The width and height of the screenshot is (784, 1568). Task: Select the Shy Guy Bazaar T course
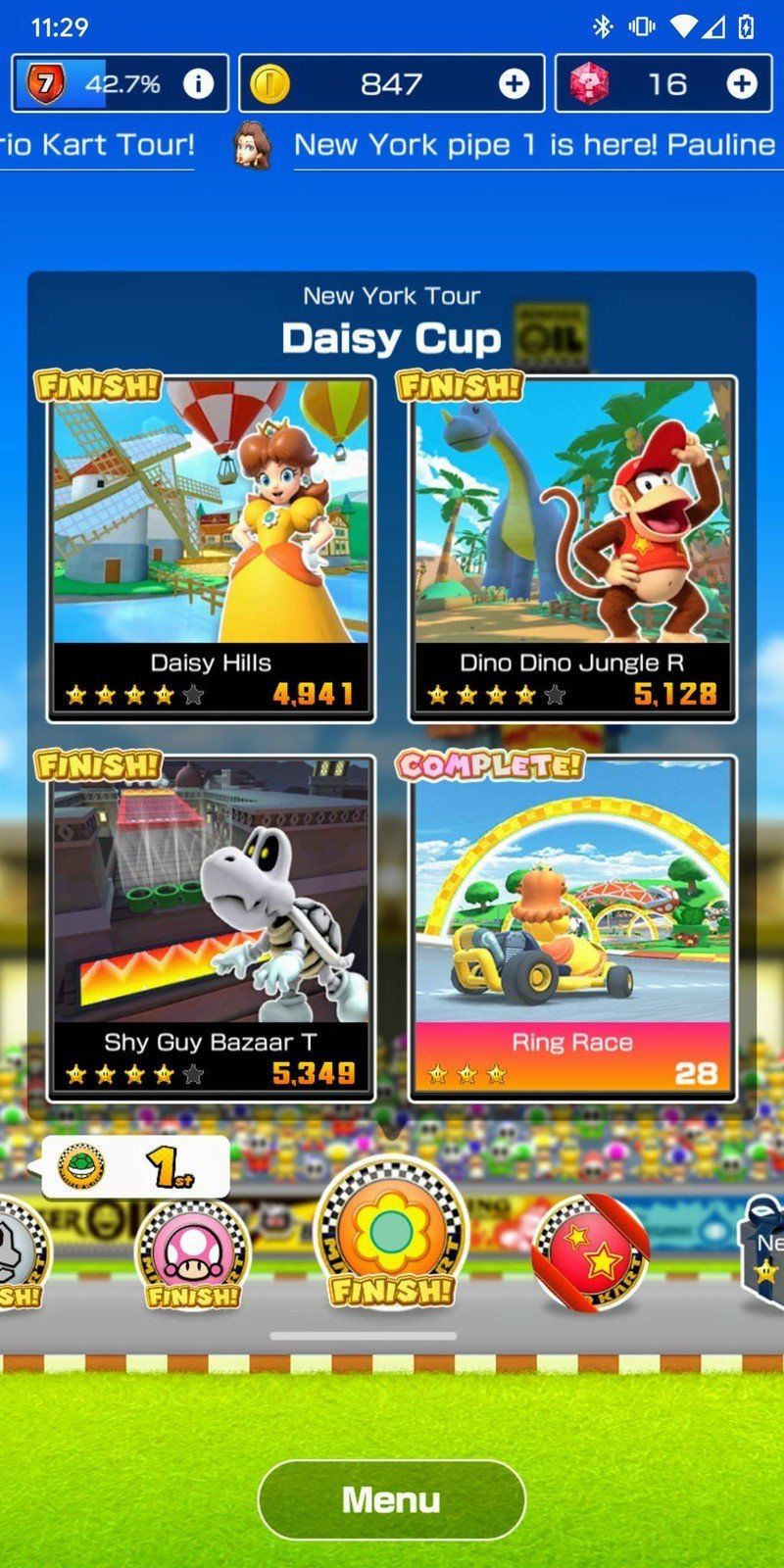click(x=211, y=927)
